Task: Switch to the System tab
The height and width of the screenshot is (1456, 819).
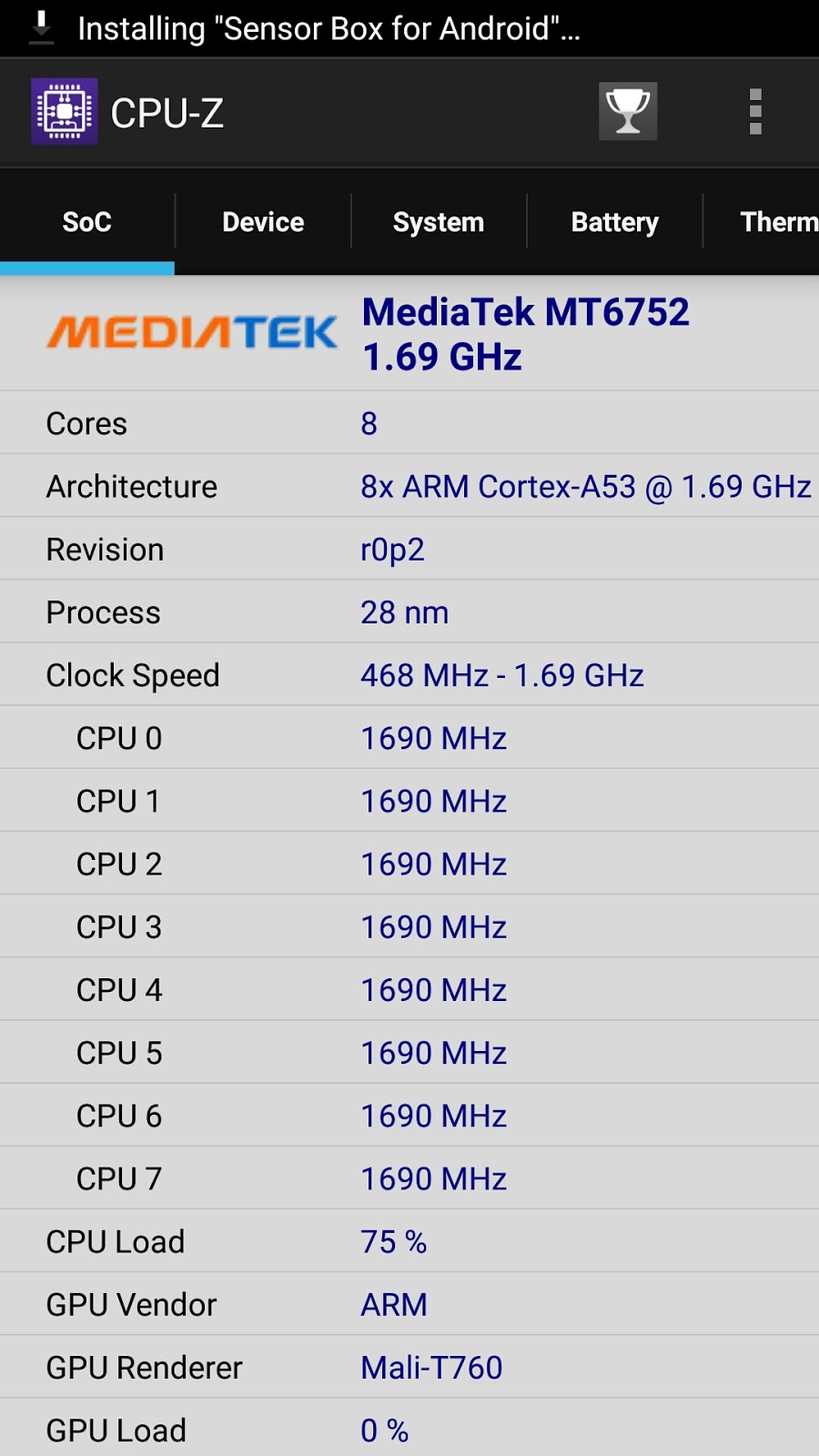Action: (x=439, y=222)
